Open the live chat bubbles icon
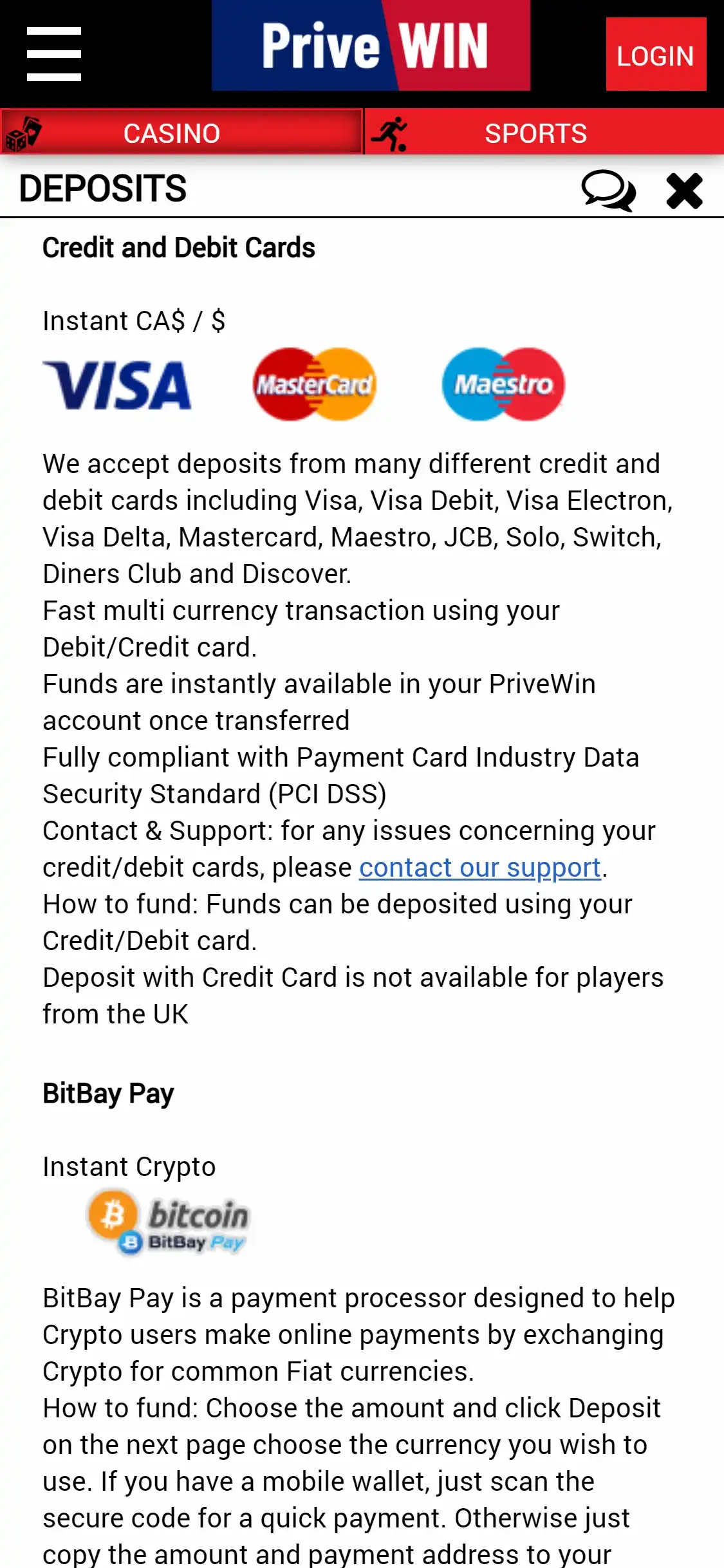Screen dimensions: 724x1568 pyautogui.click(x=608, y=191)
